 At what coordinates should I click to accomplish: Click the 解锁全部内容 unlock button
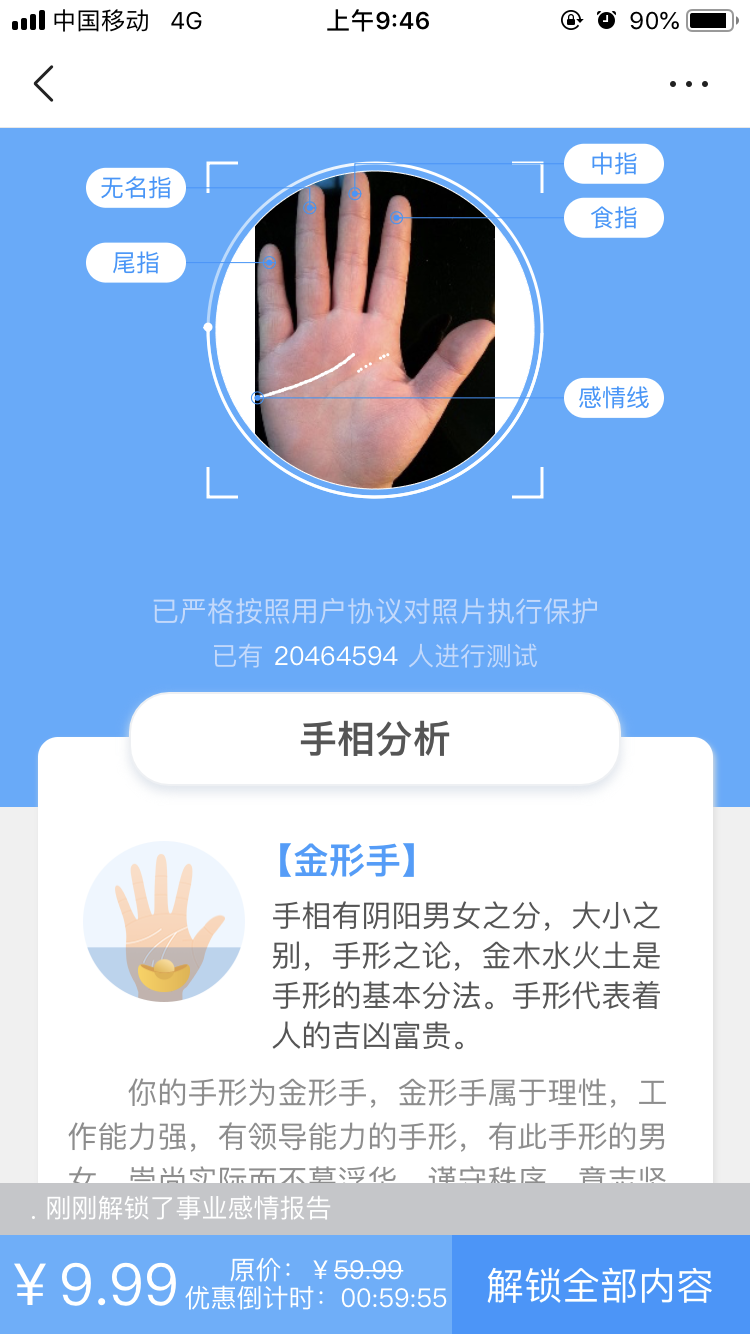(x=599, y=1283)
